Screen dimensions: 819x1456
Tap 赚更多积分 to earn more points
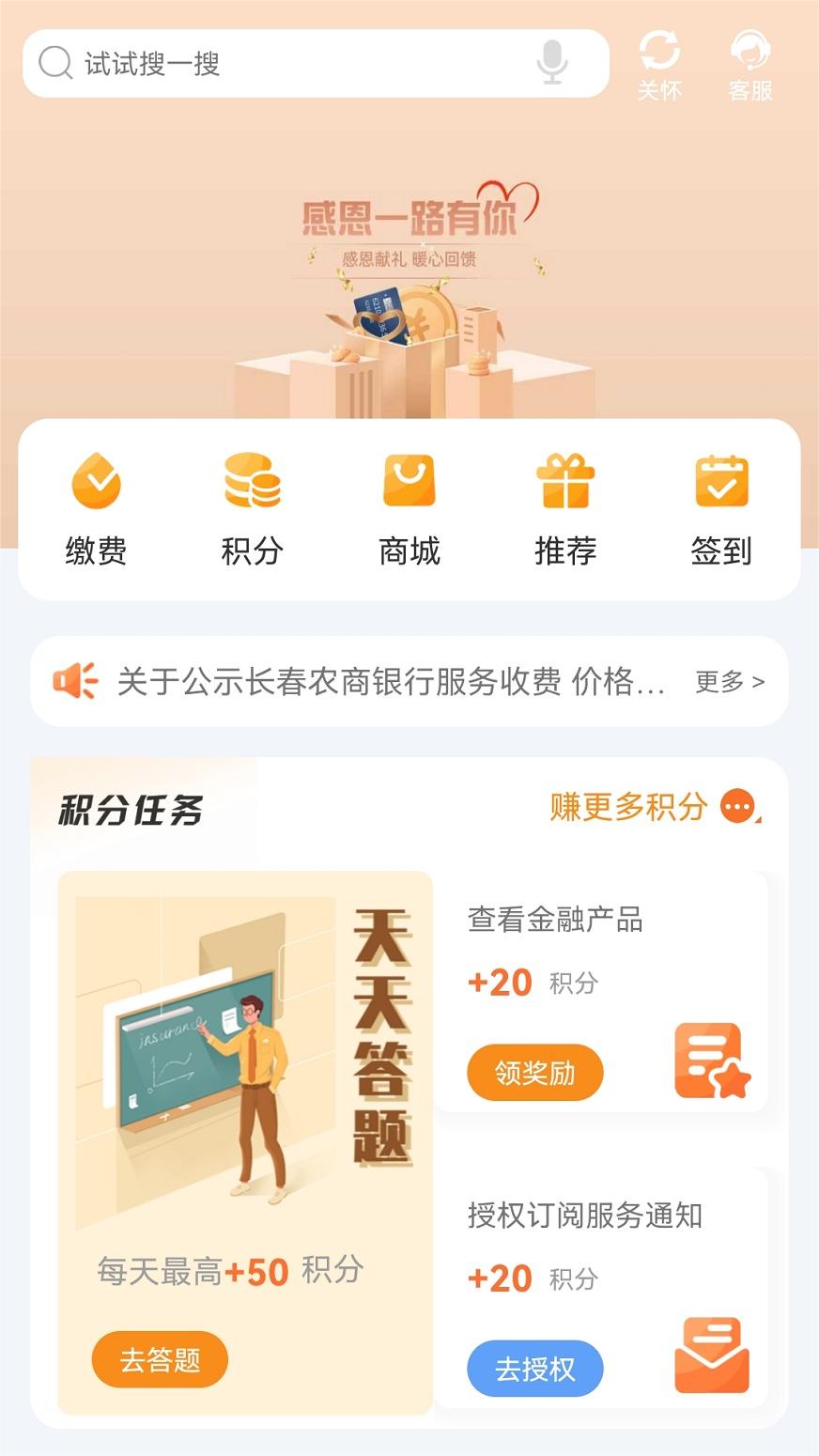point(627,808)
